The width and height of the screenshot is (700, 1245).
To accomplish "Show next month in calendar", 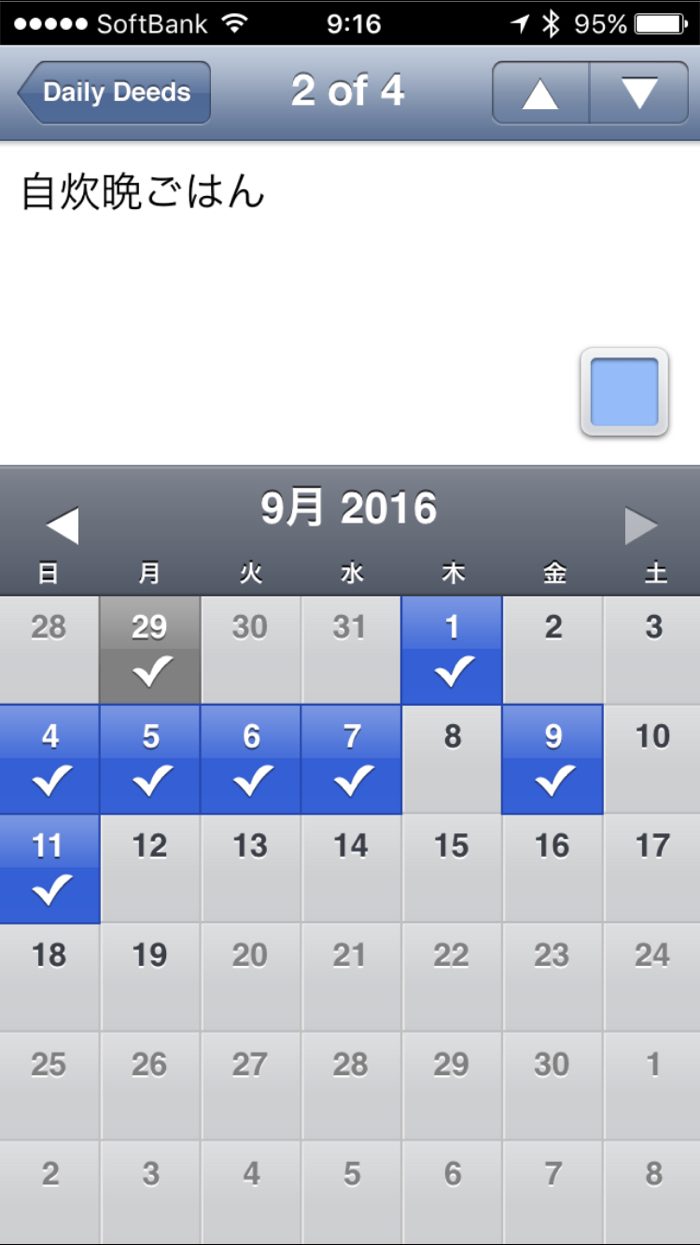I will coord(641,525).
